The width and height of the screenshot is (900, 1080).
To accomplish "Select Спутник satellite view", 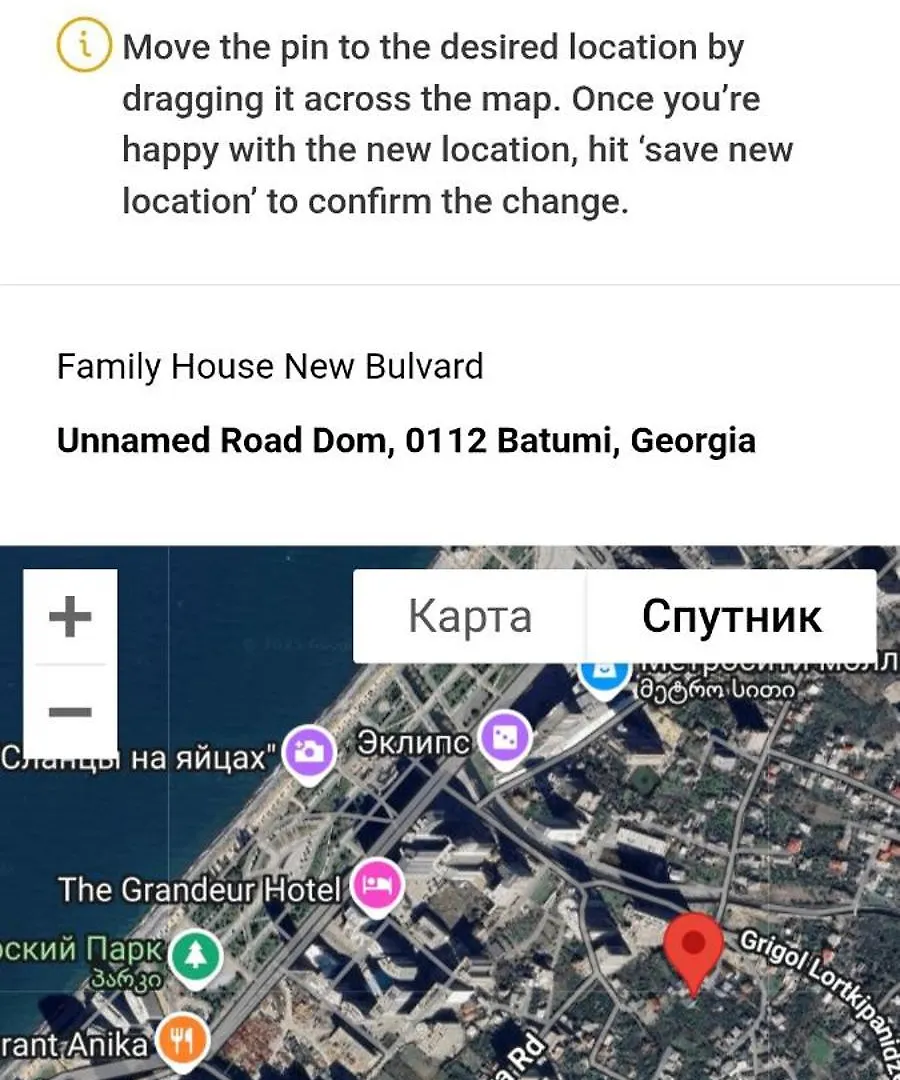I will click(x=731, y=617).
